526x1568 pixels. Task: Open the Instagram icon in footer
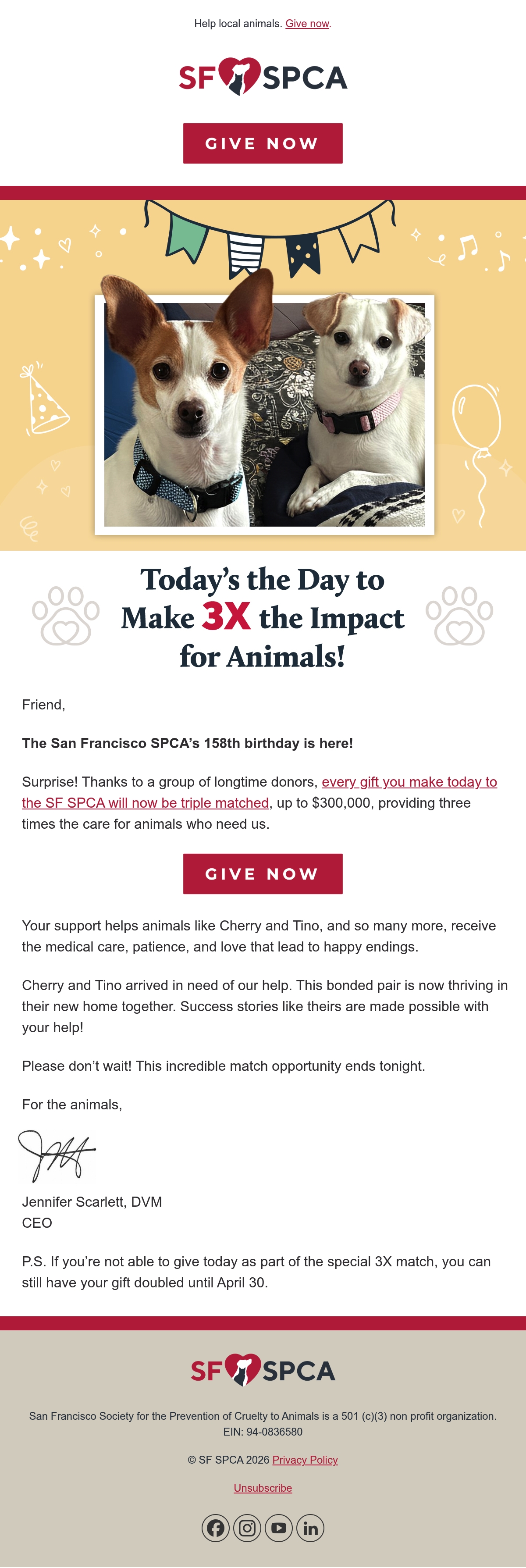[x=247, y=1528]
